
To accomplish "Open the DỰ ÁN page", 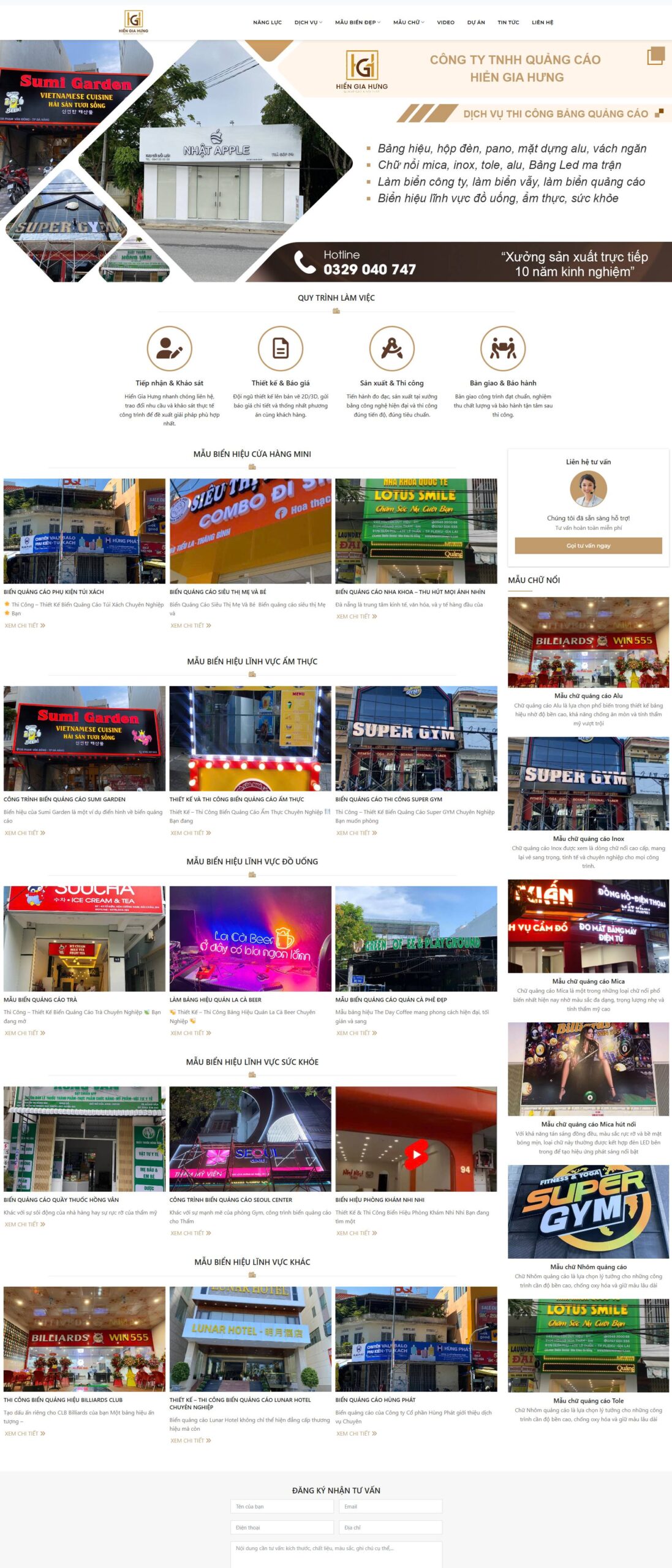I will [x=475, y=23].
